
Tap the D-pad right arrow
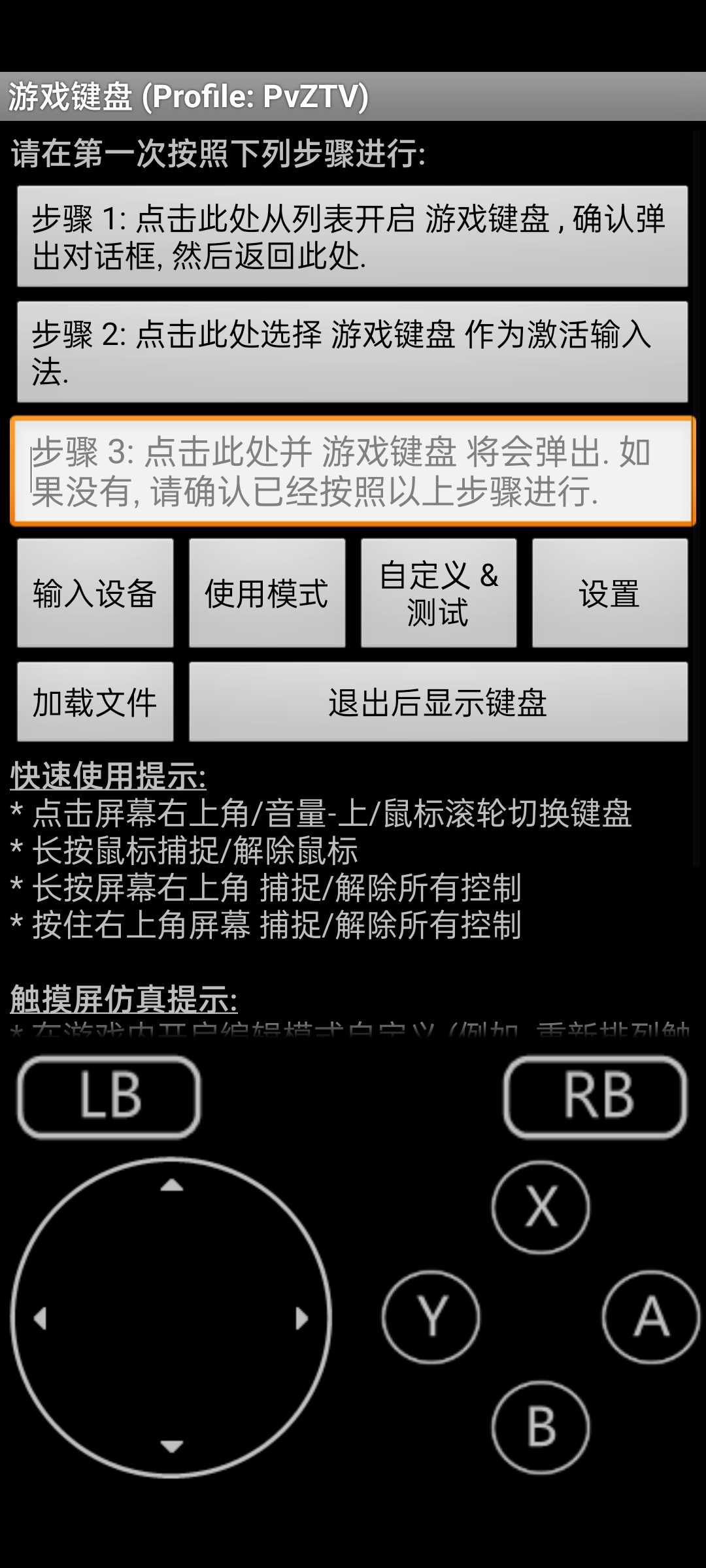[x=302, y=1318]
